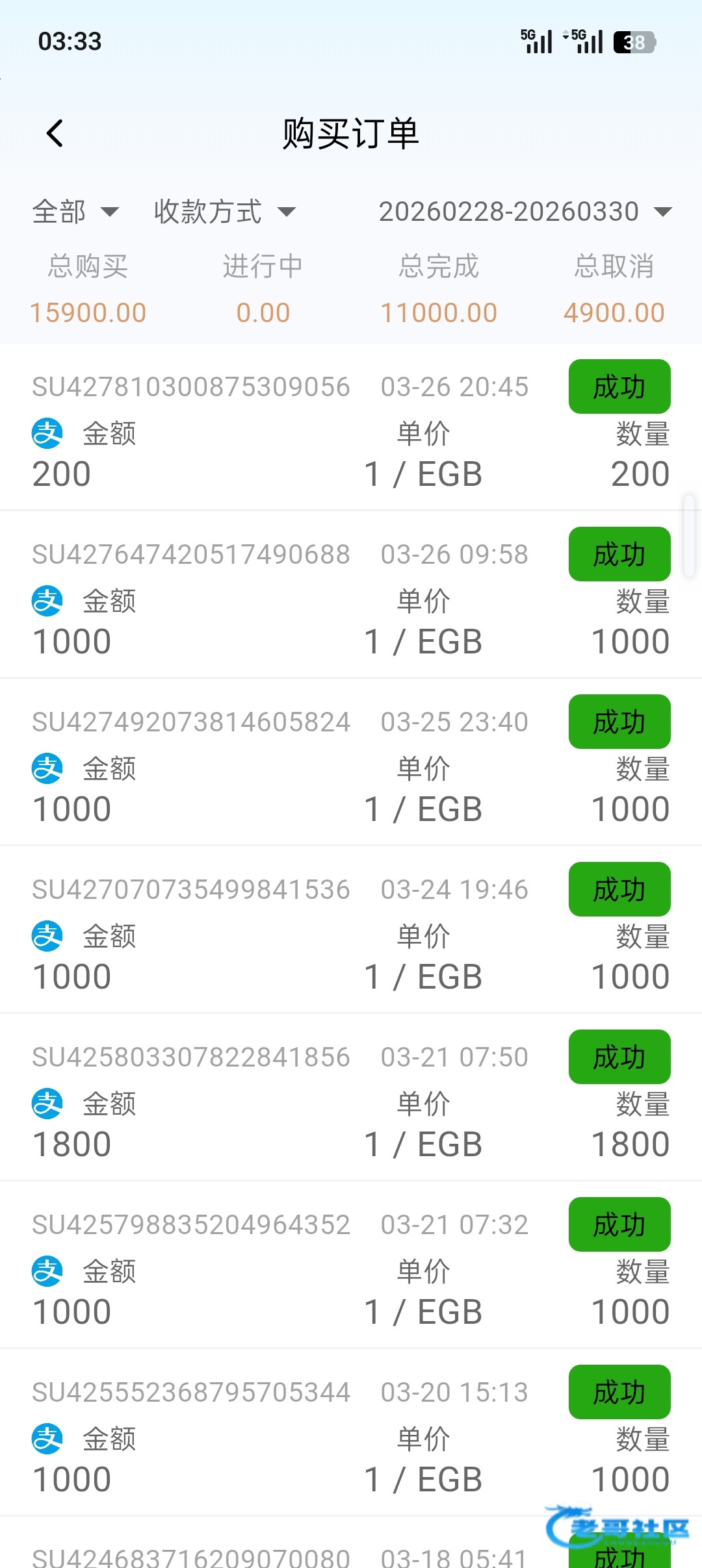Select order SU427492073814605824
702x1568 pixels.
click(351, 763)
